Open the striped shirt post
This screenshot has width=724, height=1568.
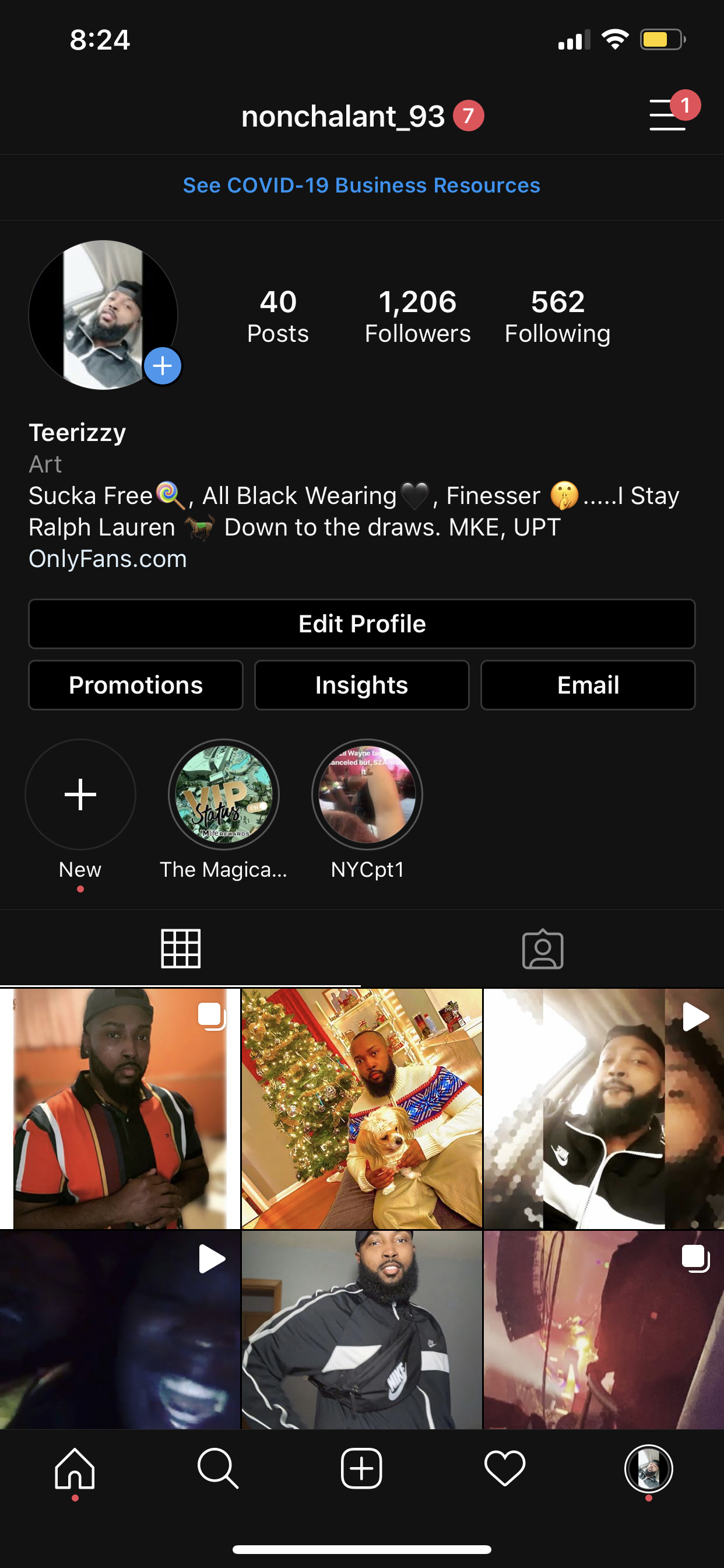tap(120, 1108)
